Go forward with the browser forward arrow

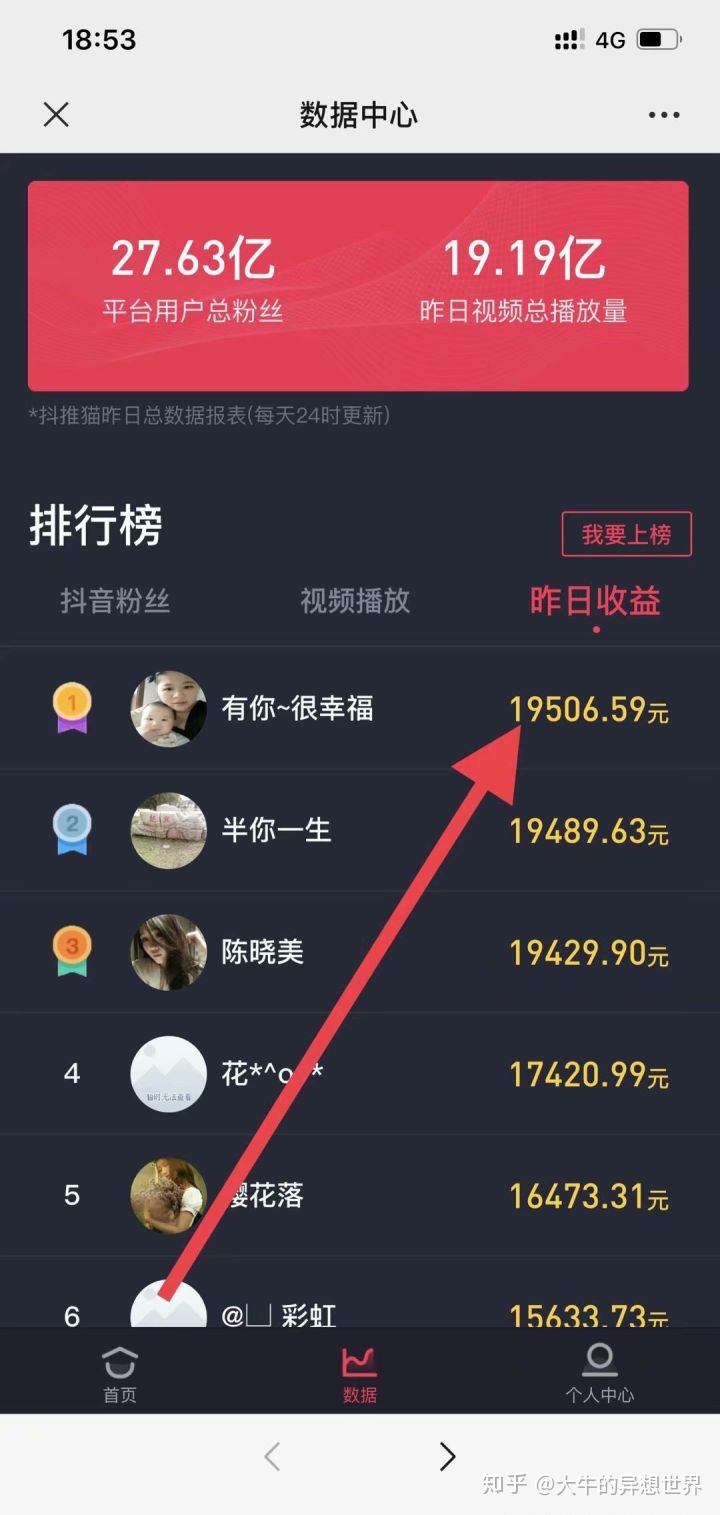coord(447,1457)
